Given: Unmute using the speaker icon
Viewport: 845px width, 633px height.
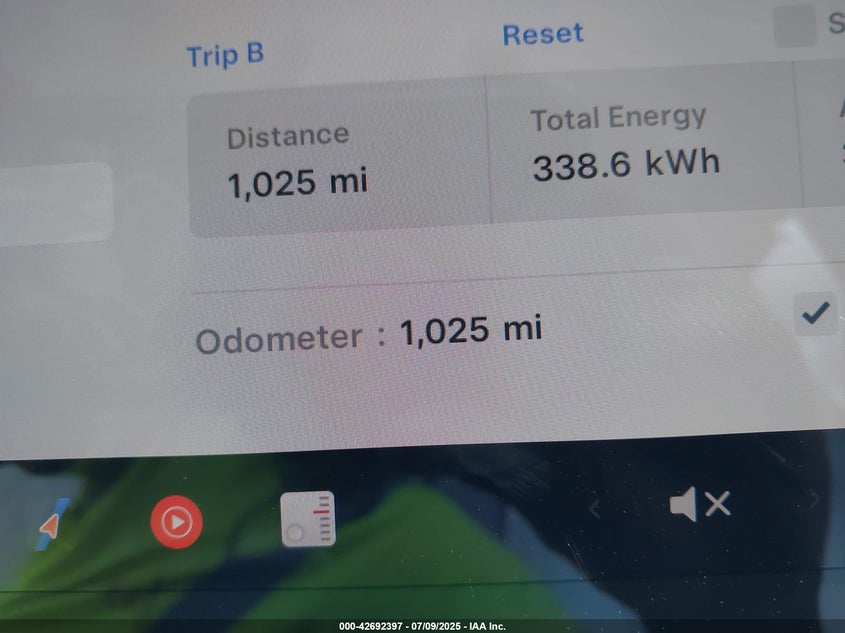Looking at the screenshot, I should 699,505.
